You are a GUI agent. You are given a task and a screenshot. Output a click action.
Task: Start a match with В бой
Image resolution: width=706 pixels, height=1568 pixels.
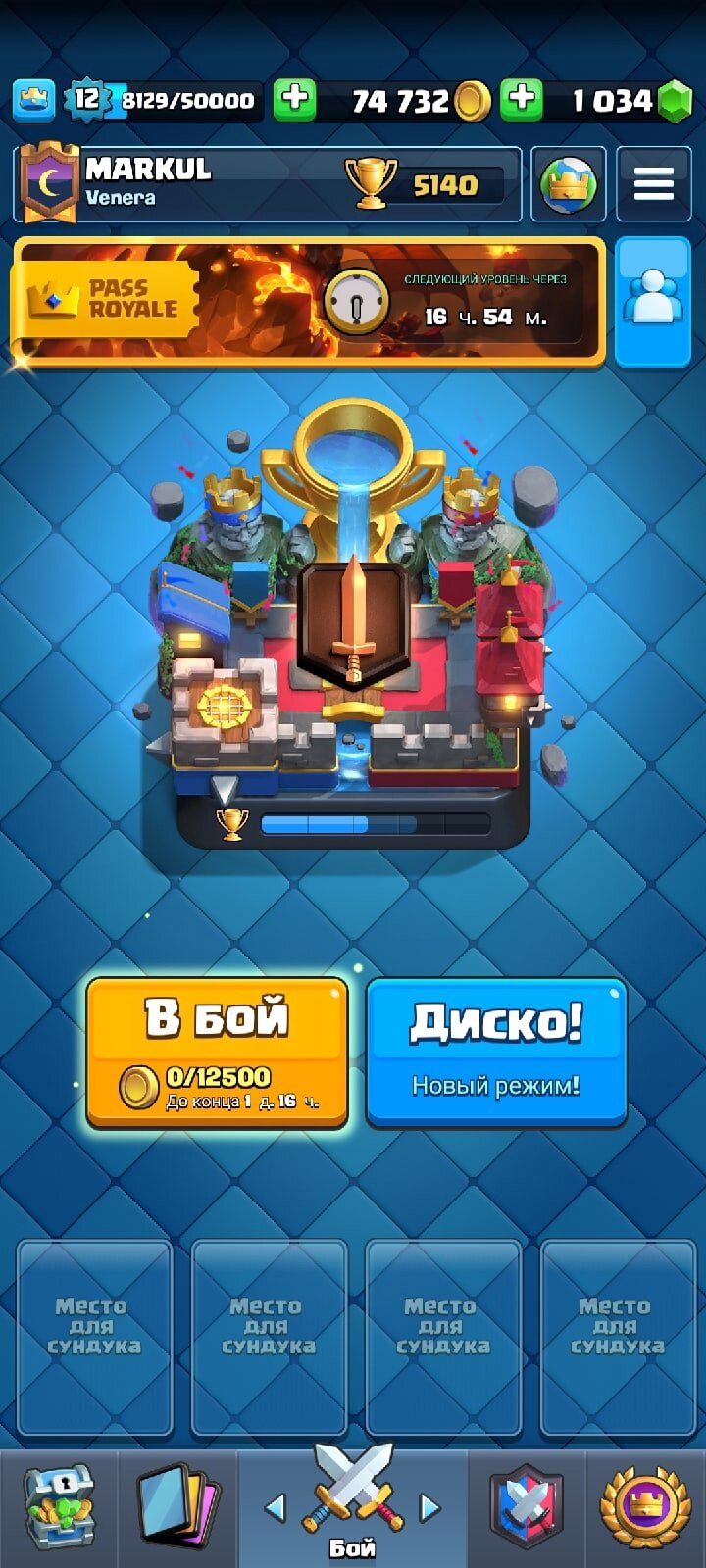[217, 1053]
